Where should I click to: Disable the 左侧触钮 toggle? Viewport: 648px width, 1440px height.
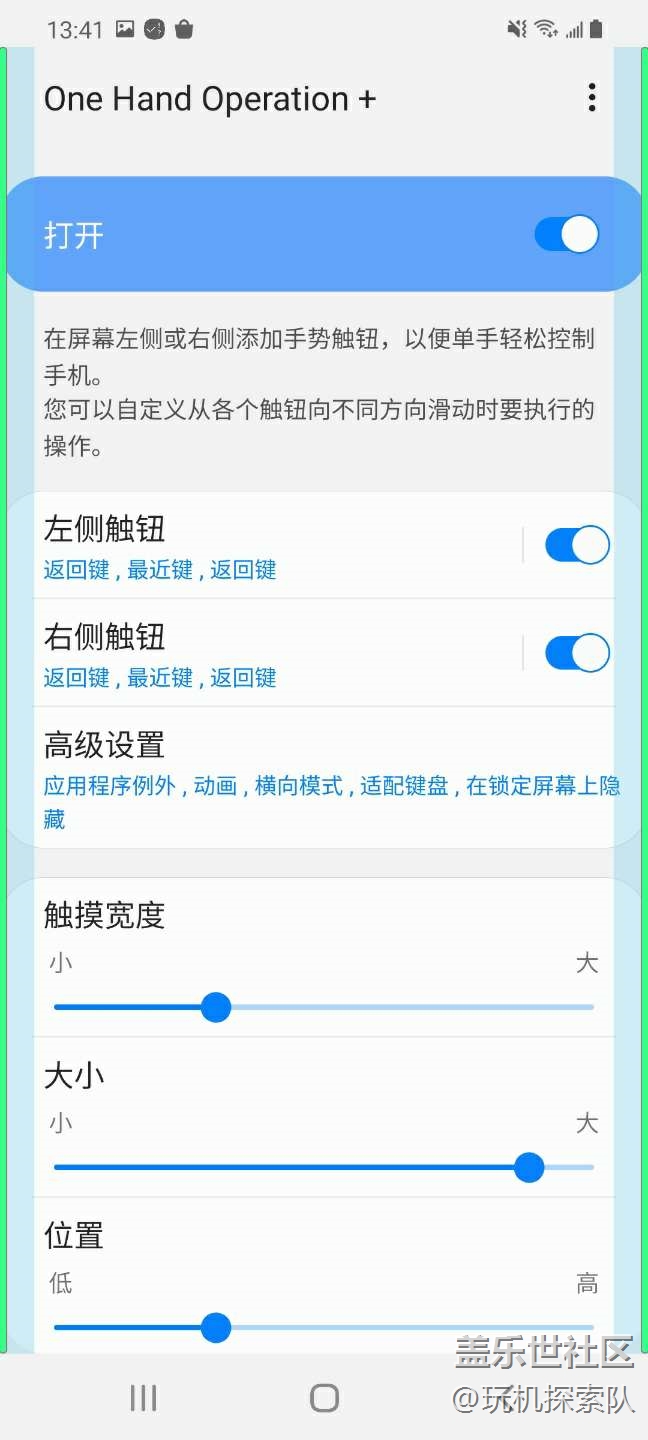click(x=577, y=546)
